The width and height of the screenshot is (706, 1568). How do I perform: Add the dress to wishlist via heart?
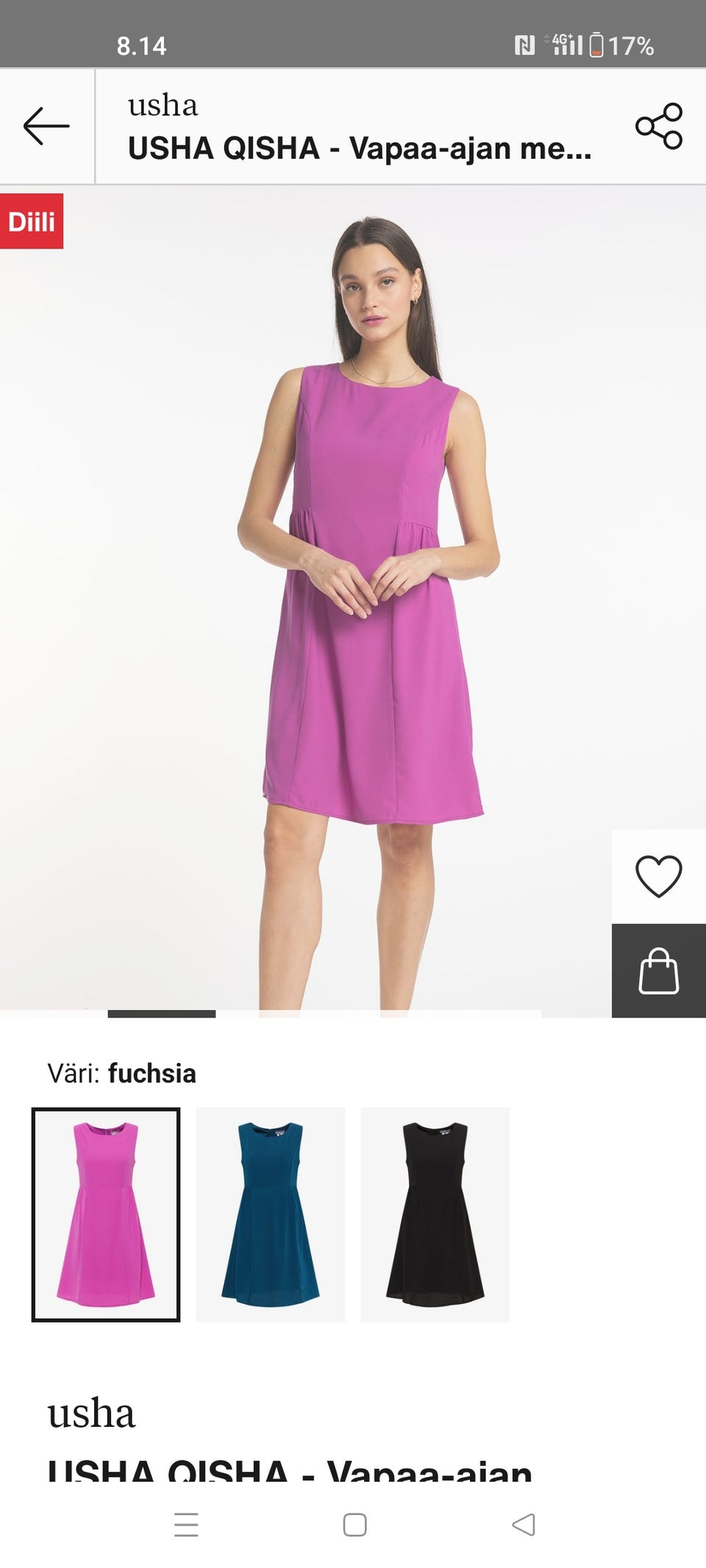(658, 876)
